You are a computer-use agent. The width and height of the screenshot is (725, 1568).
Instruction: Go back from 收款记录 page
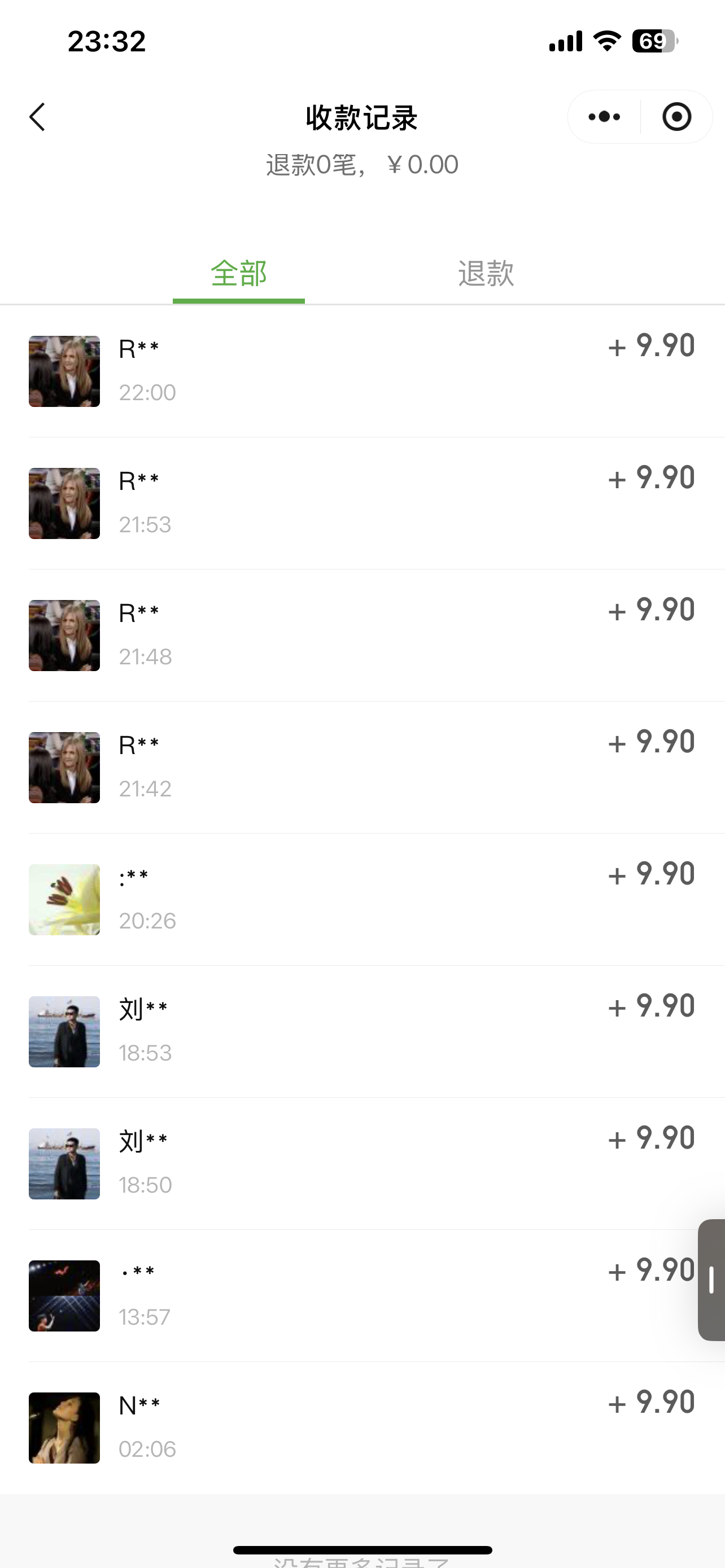[x=38, y=117]
